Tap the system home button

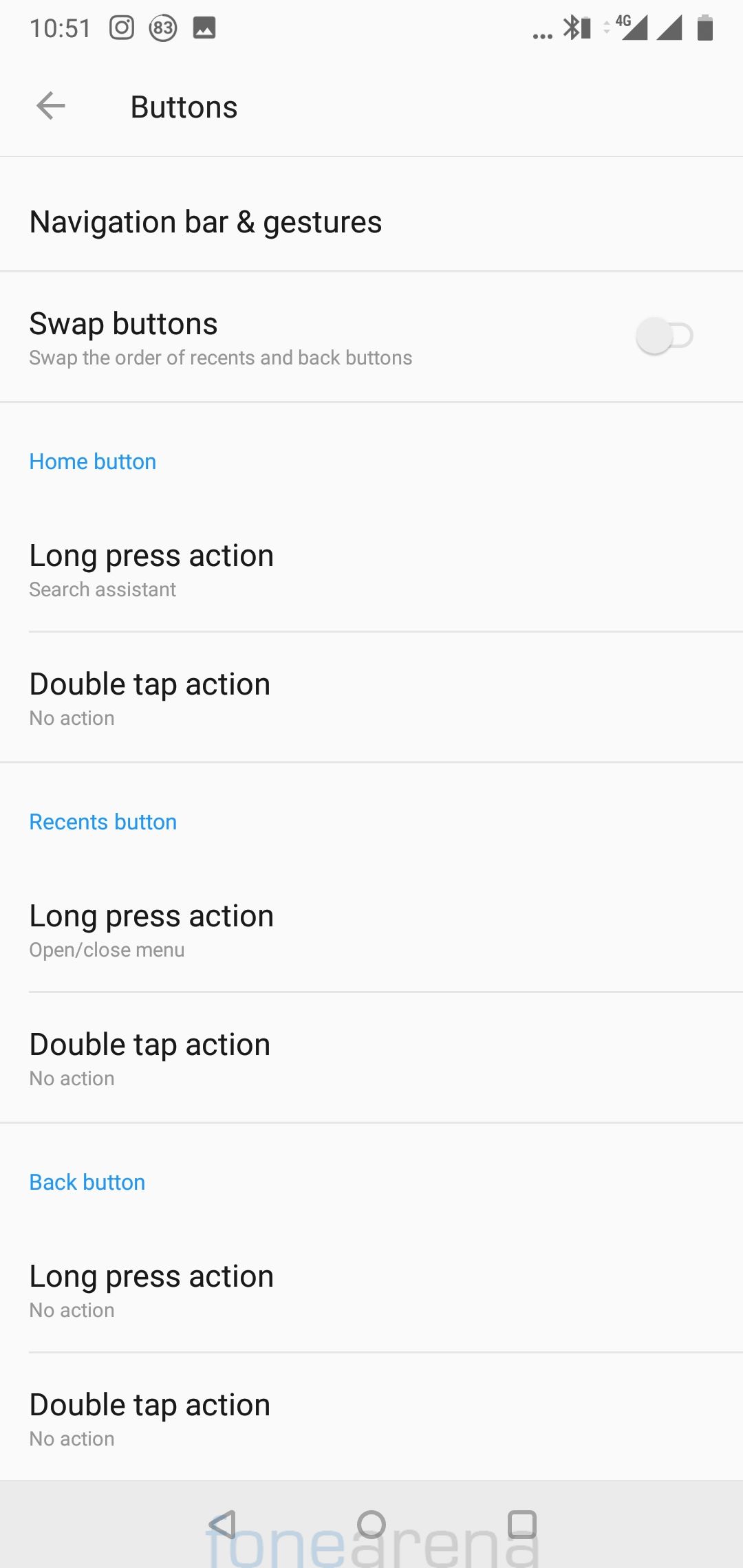click(371, 1525)
